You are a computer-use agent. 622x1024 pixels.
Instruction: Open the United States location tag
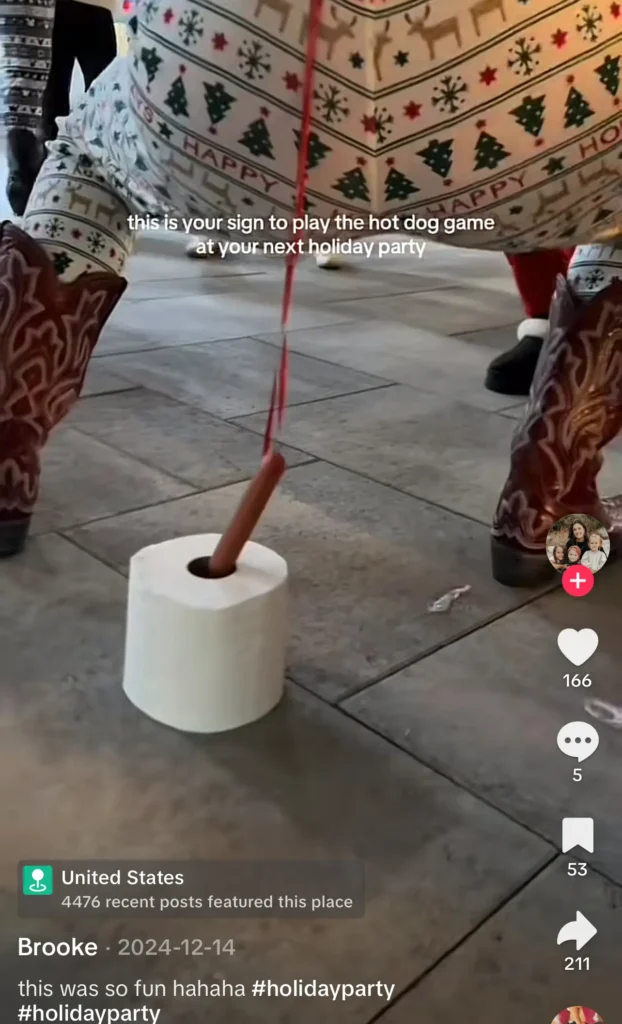coord(122,878)
